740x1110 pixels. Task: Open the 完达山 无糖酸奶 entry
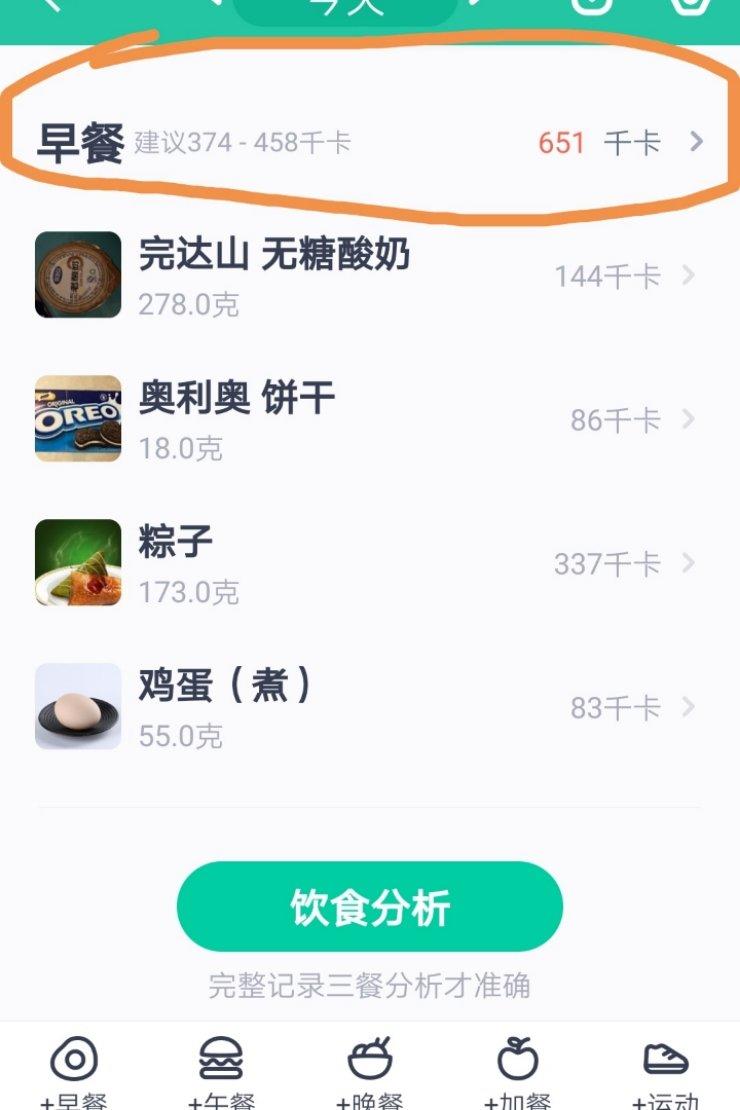tap(370, 275)
